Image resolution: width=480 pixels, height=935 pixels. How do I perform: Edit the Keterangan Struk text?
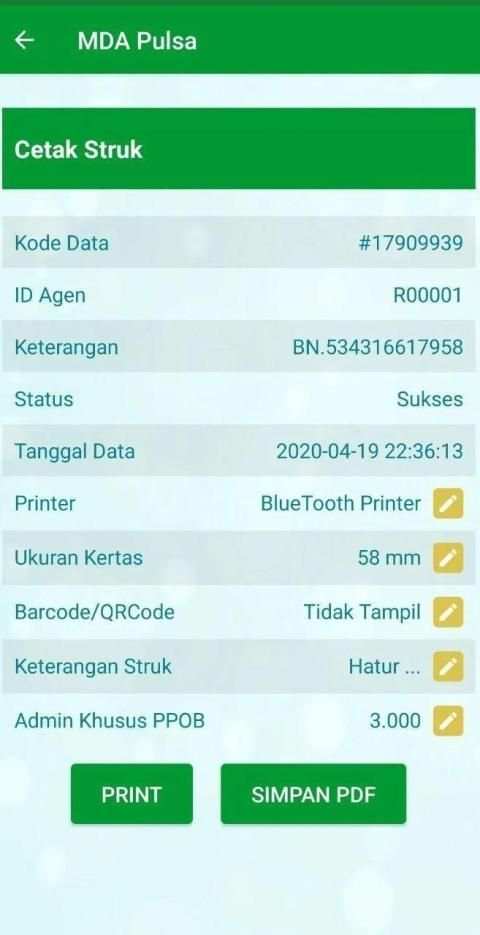coord(448,667)
